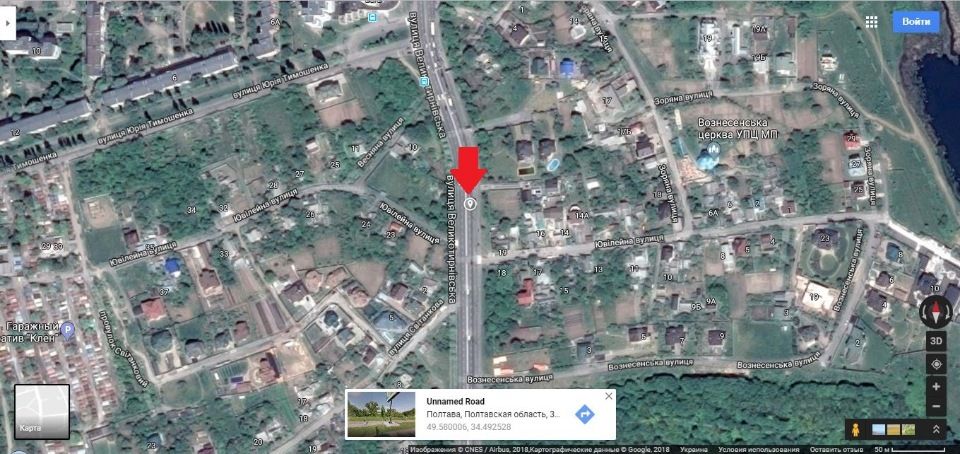Sign in with the Войти button

click(915, 21)
